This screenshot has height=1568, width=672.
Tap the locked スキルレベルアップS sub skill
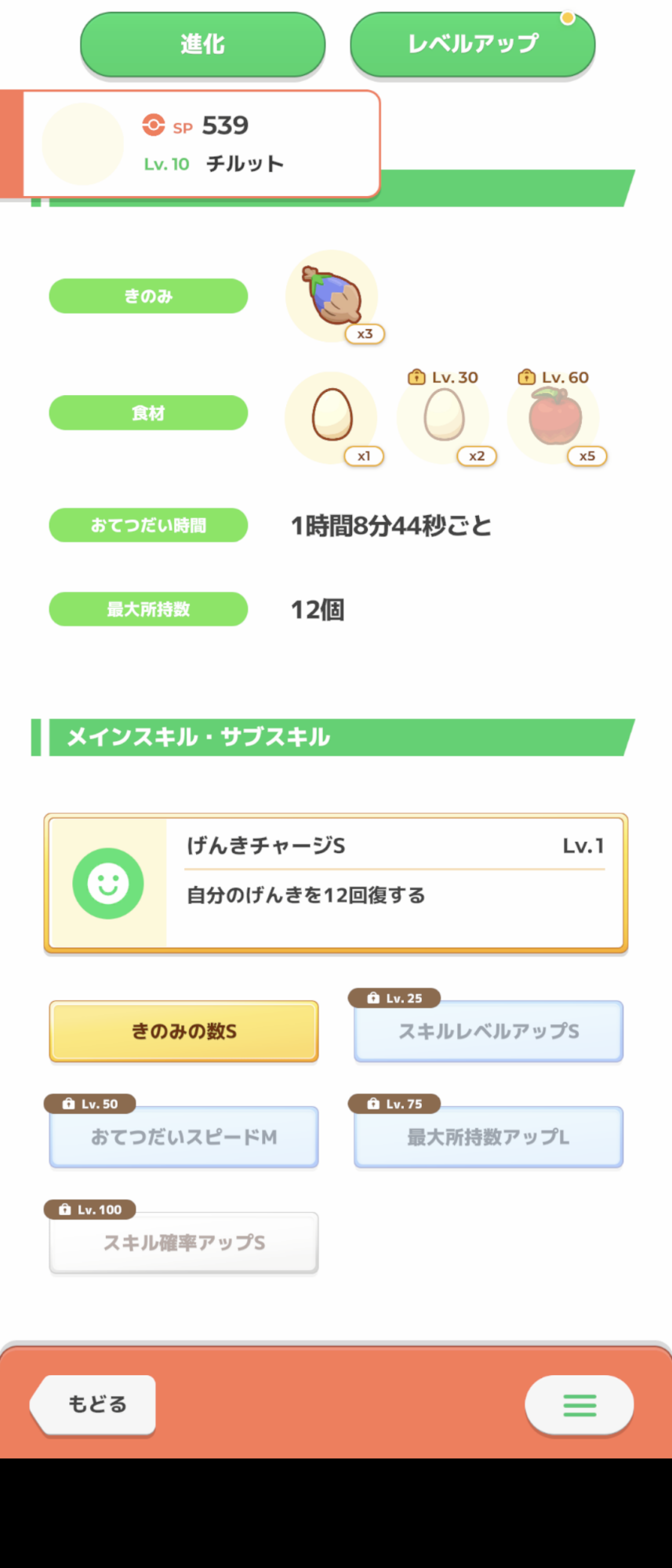point(489,1031)
